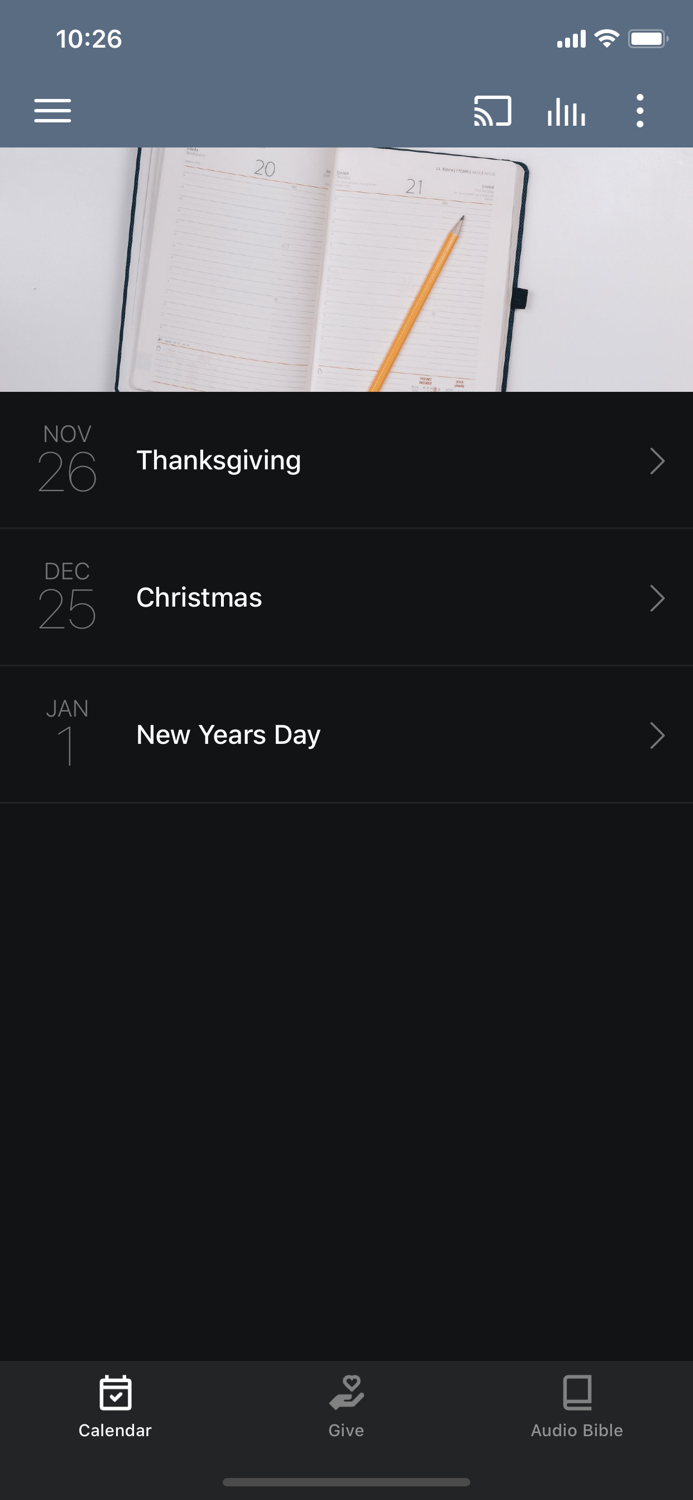Open the Thanksgiving event
This screenshot has height=1500, width=693.
(346, 460)
